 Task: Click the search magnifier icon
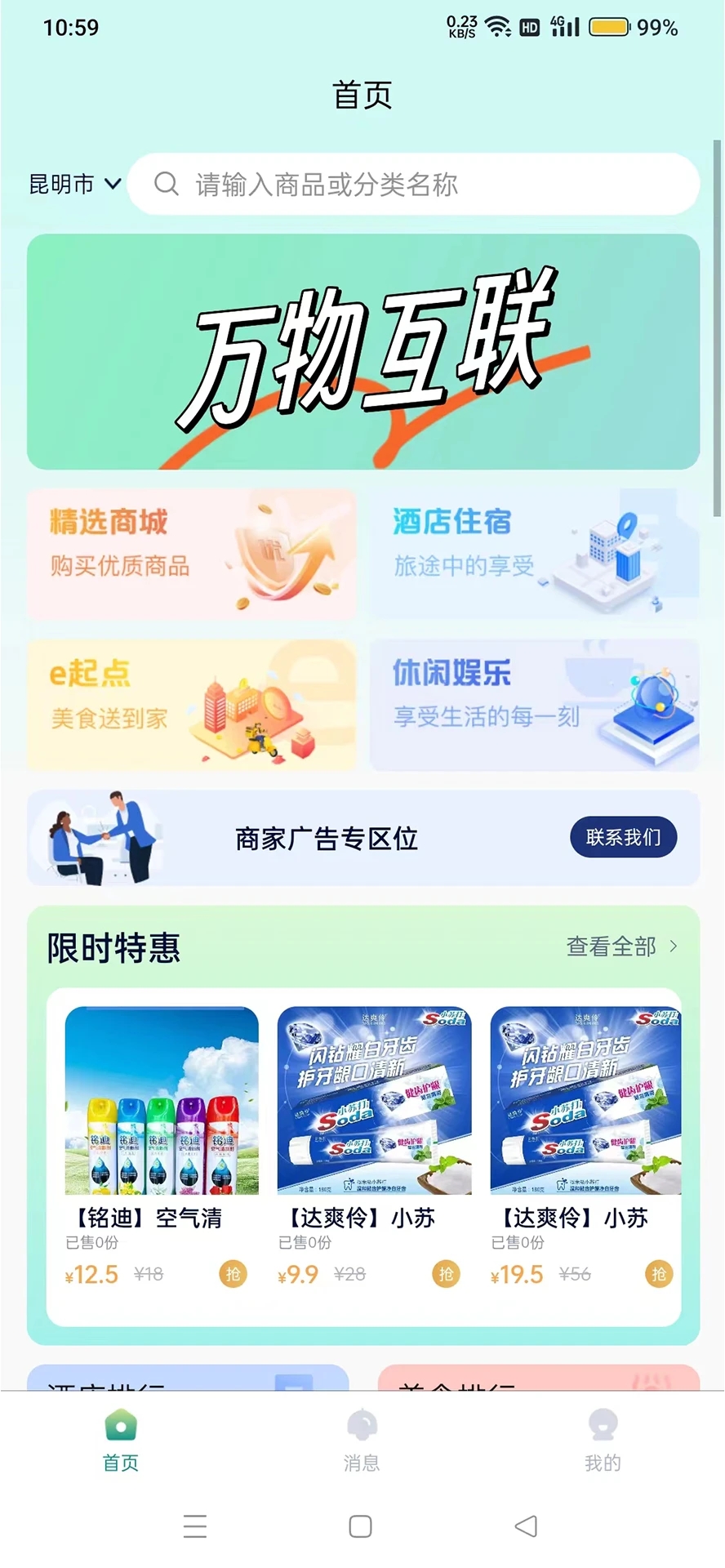pos(167,184)
